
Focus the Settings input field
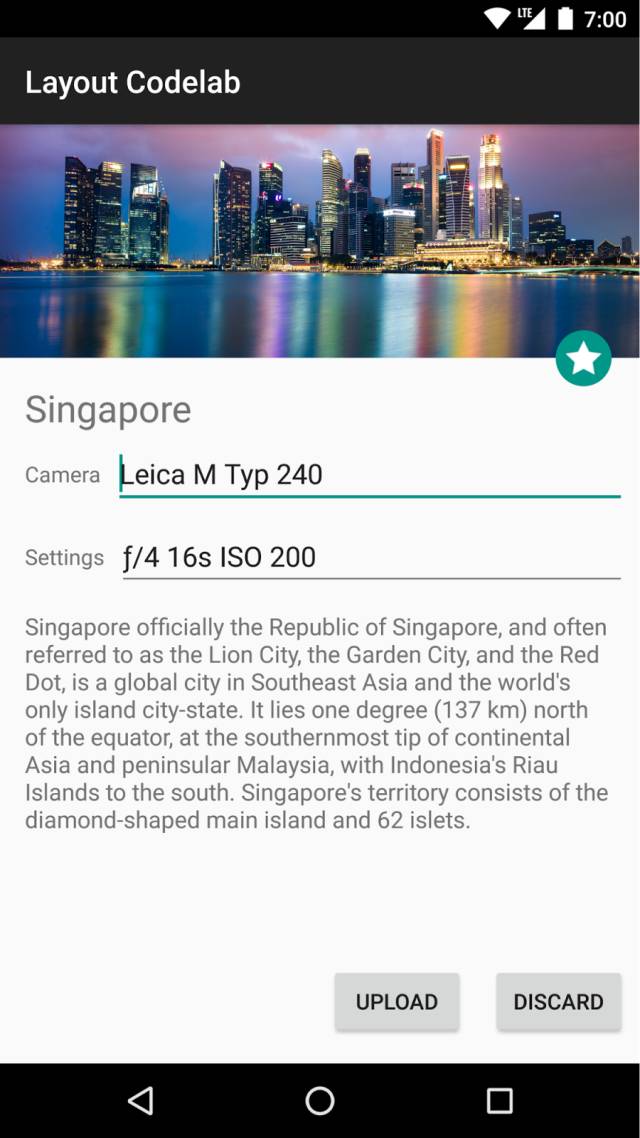point(371,557)
